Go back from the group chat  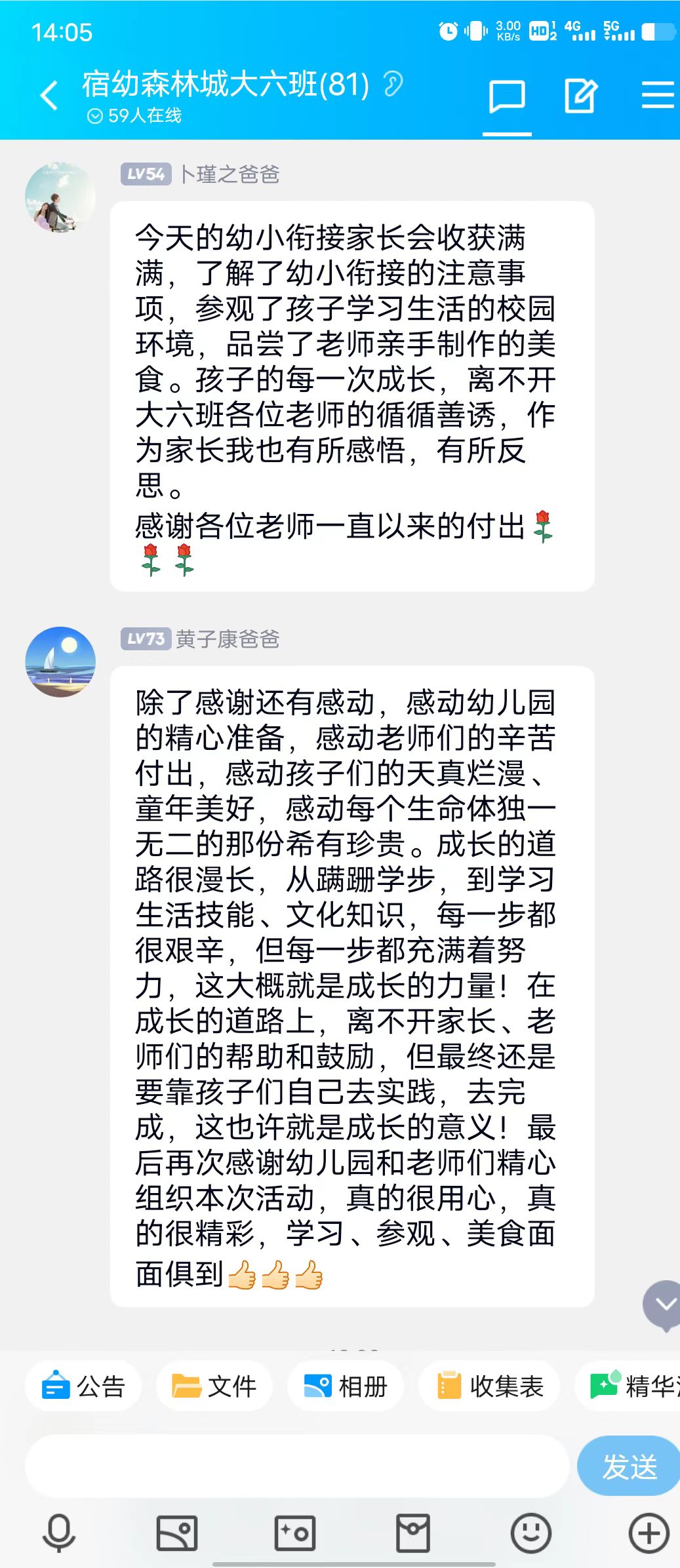(x=49, y=96)
